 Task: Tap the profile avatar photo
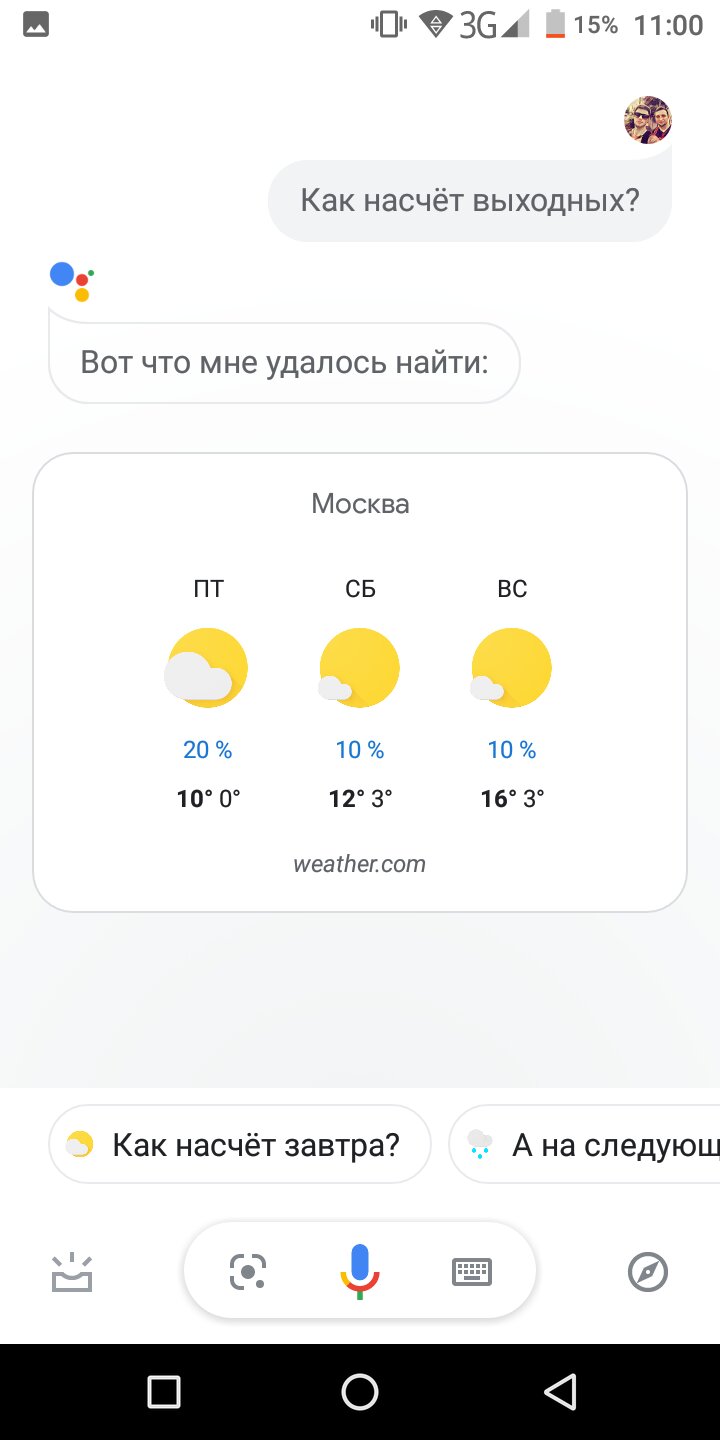[647, 120]
